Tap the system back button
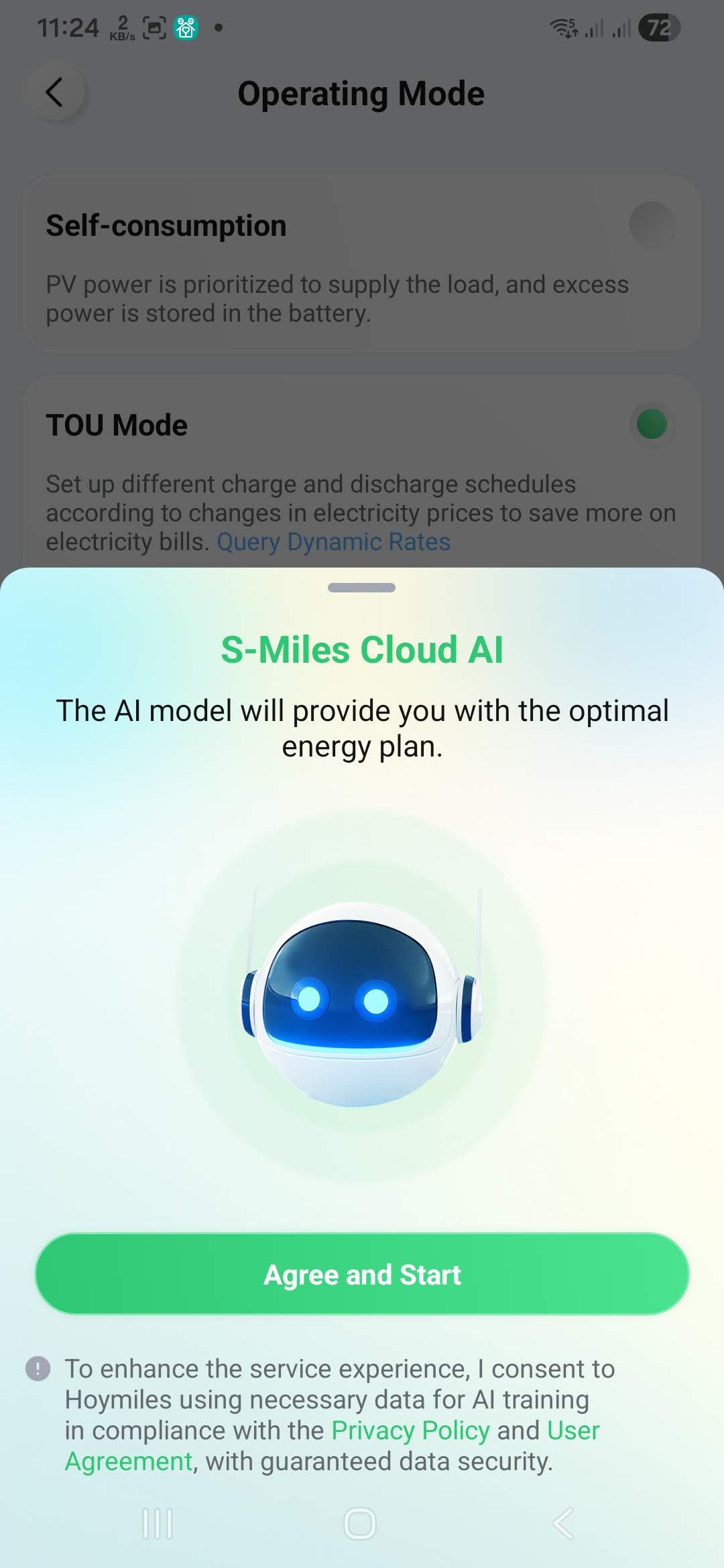 point(563,1524)
